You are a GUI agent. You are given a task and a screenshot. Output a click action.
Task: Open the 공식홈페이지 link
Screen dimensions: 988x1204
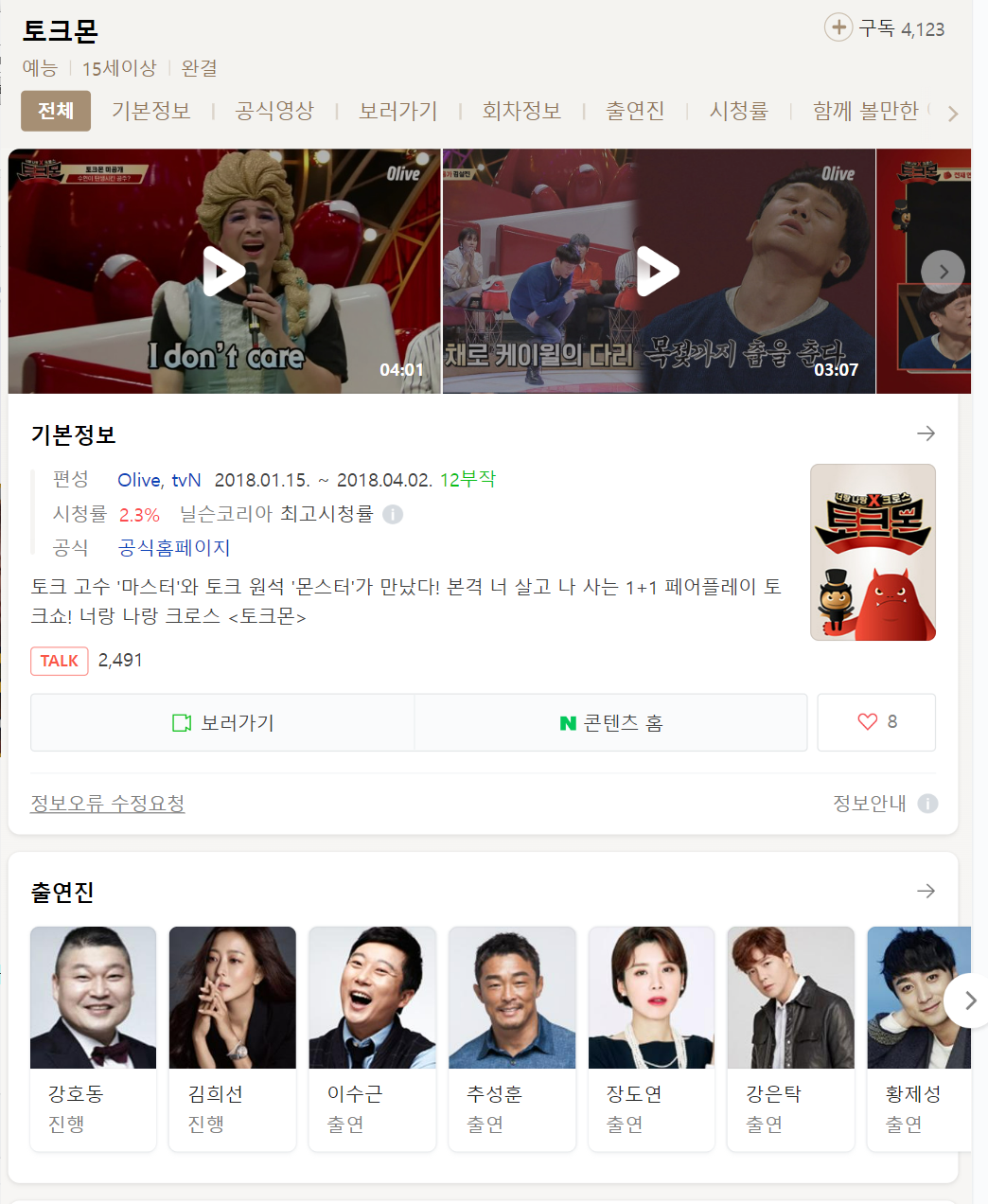[x=174, y=547]
